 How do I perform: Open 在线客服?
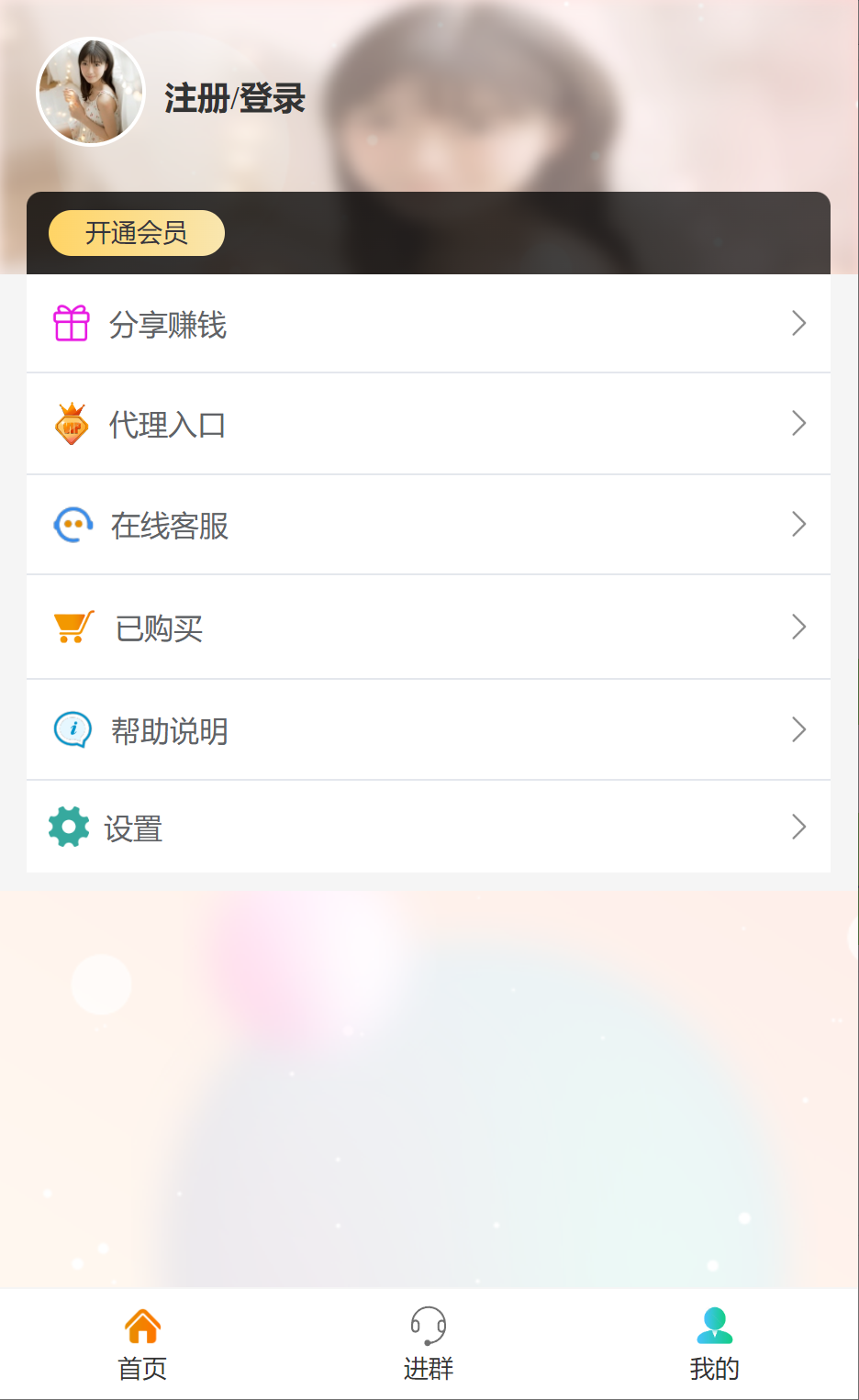tap(429, 525)
